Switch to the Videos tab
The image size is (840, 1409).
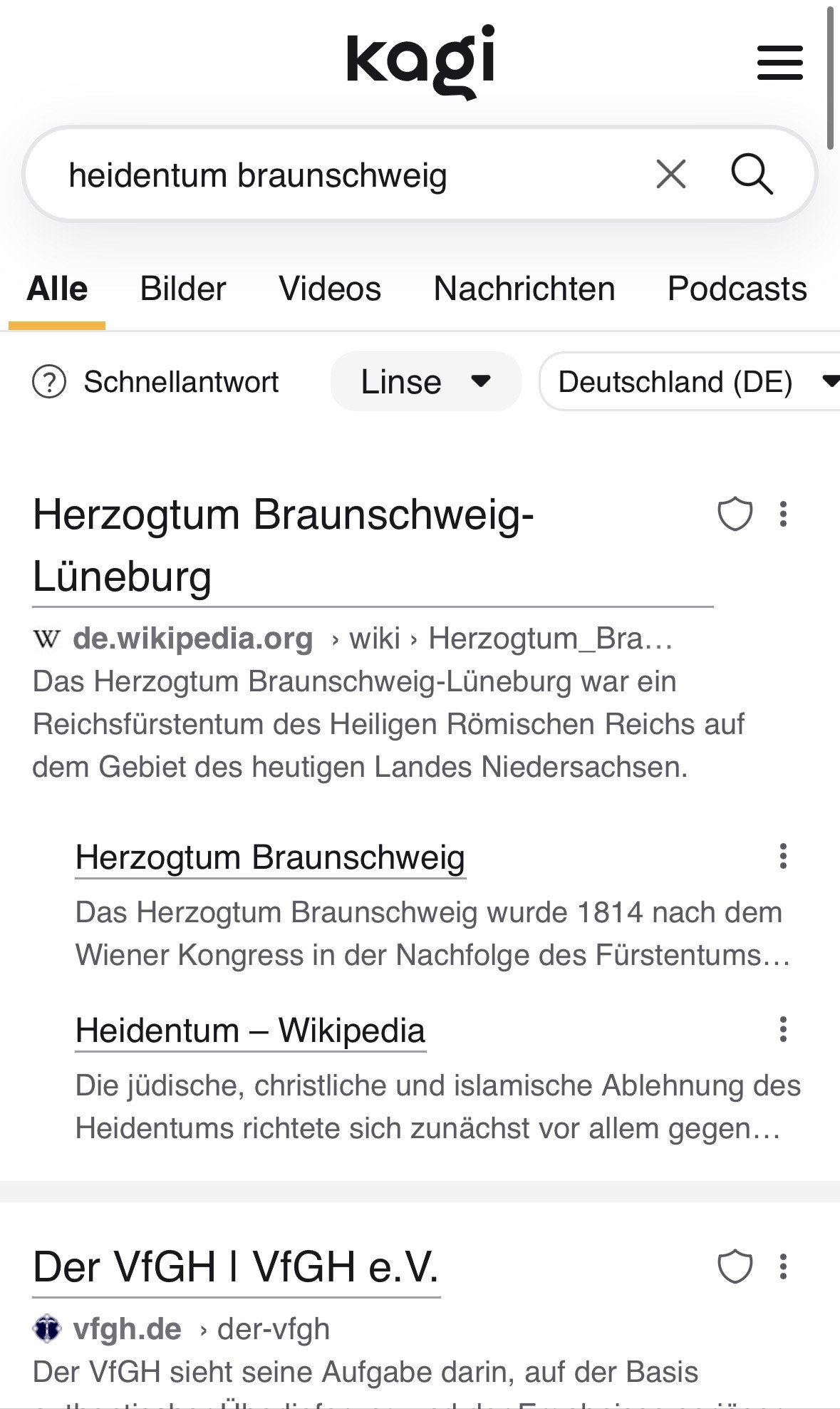click(x=330, y=289)
